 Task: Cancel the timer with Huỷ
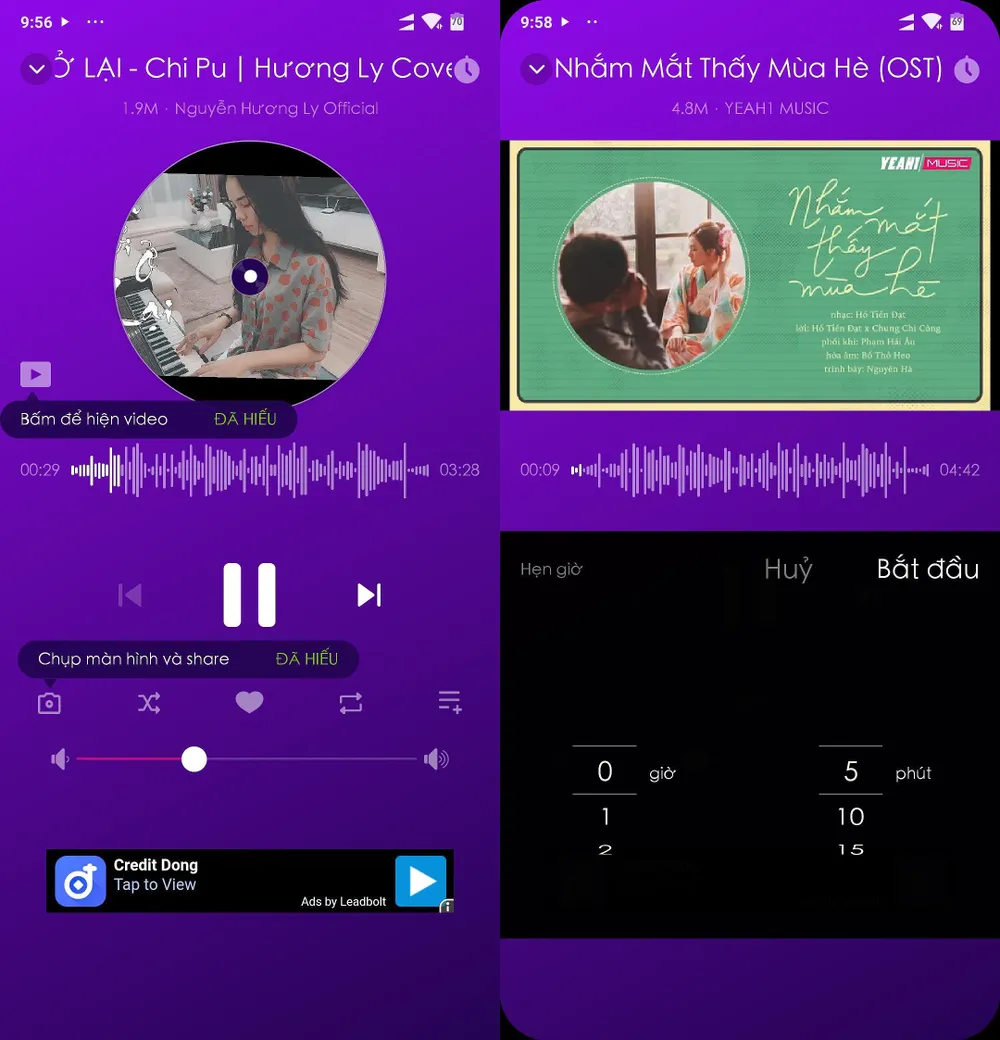click(x=788, y=569)
